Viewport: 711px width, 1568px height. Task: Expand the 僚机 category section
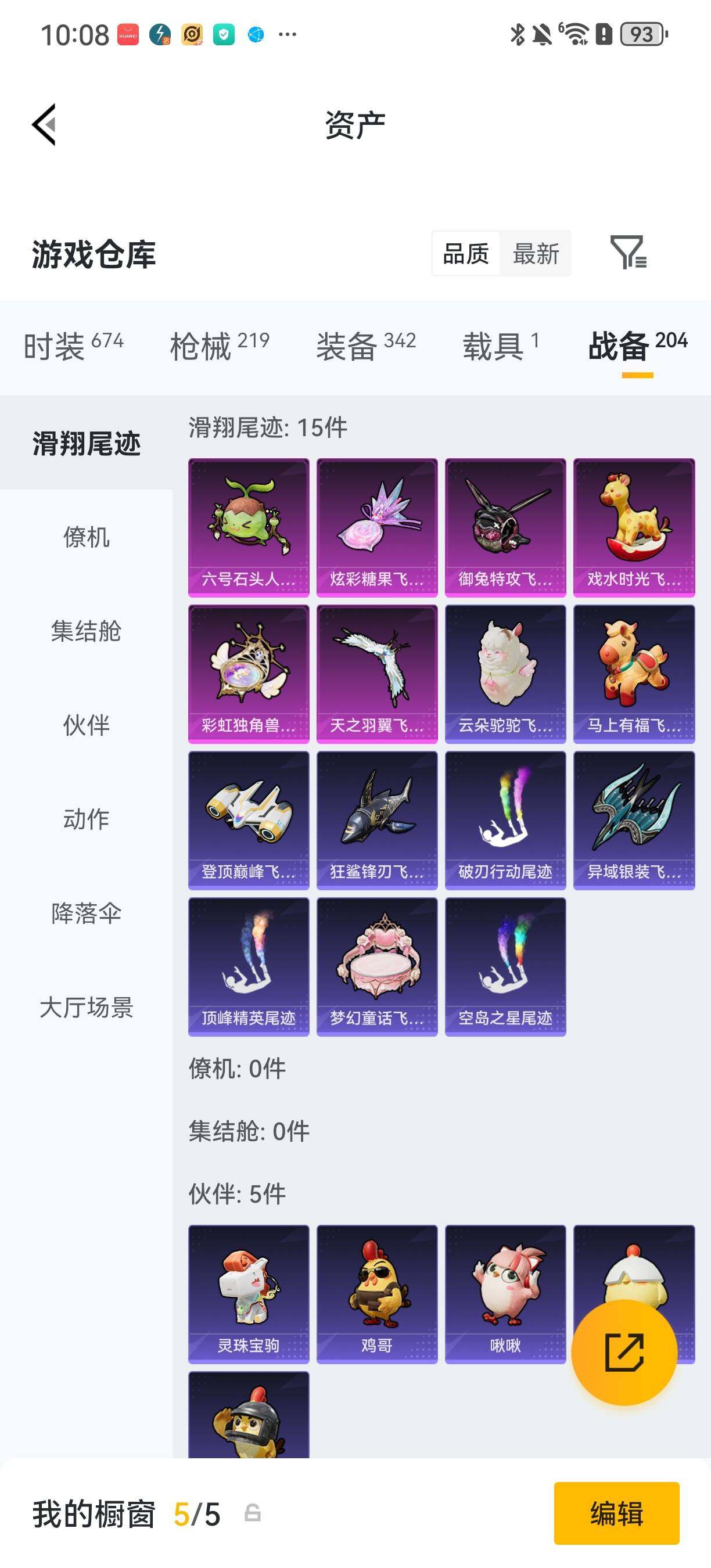tap(87, 537)
